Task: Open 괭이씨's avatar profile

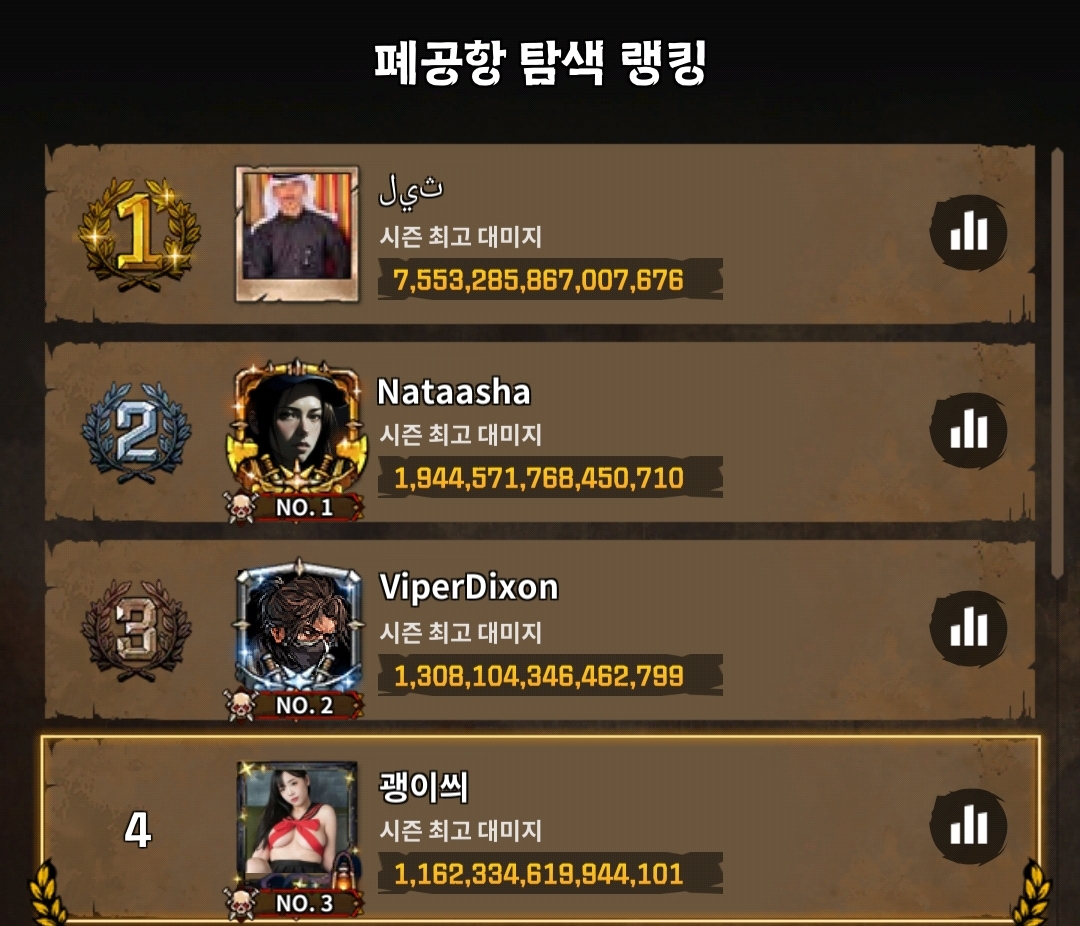Action: pos(297,822)
